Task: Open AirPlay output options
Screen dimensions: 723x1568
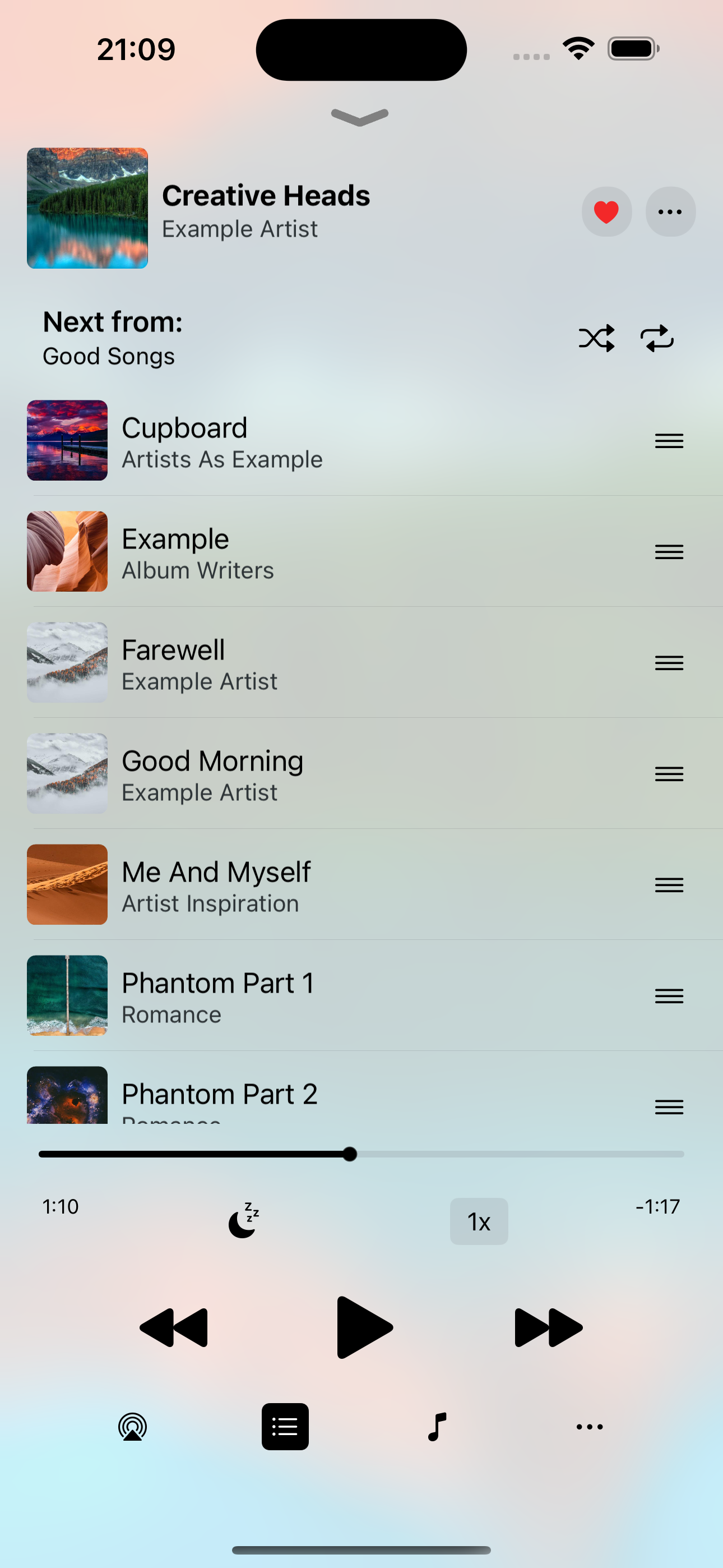Action: click(133, 1427)
